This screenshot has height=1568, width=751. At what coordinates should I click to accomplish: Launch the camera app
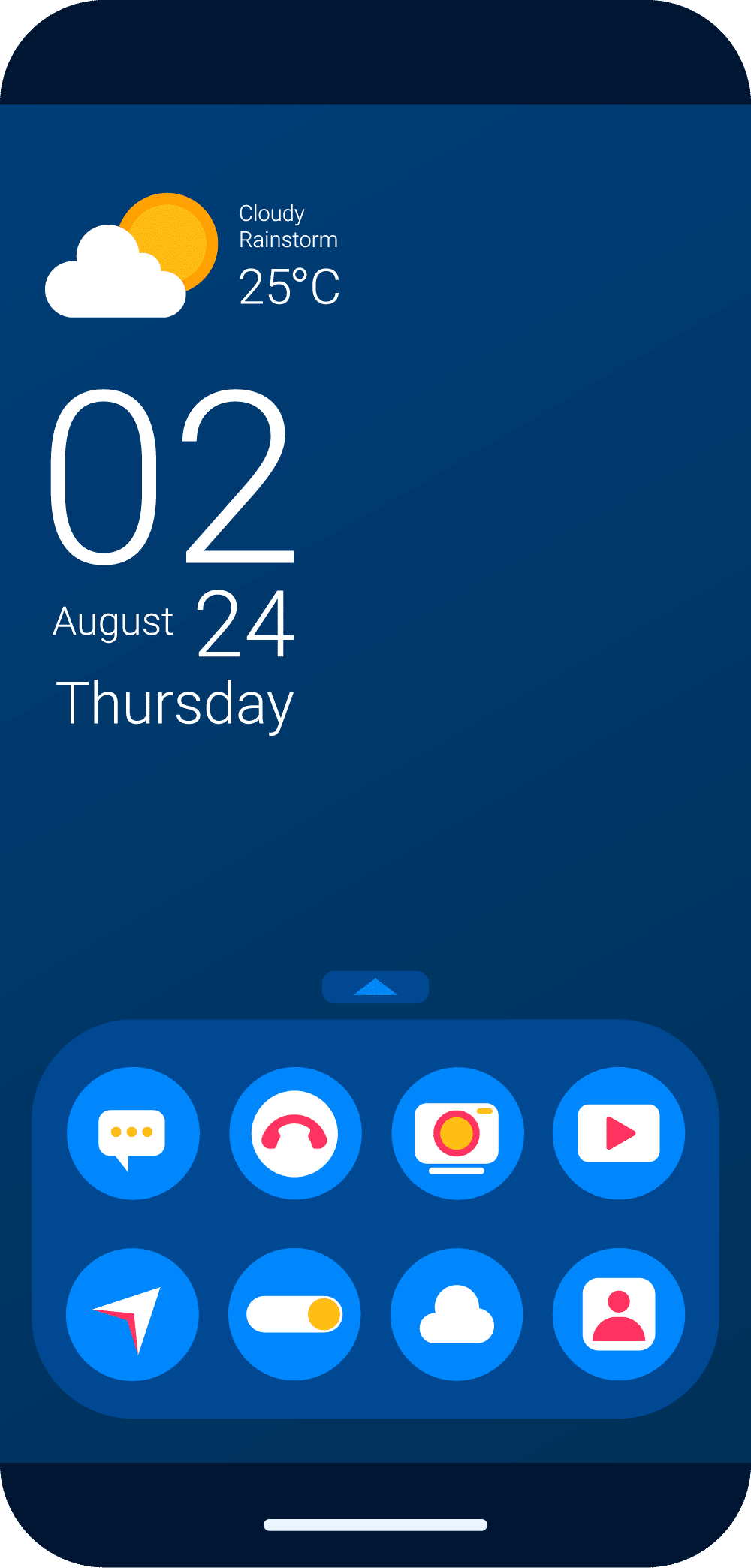point(457,1133)
